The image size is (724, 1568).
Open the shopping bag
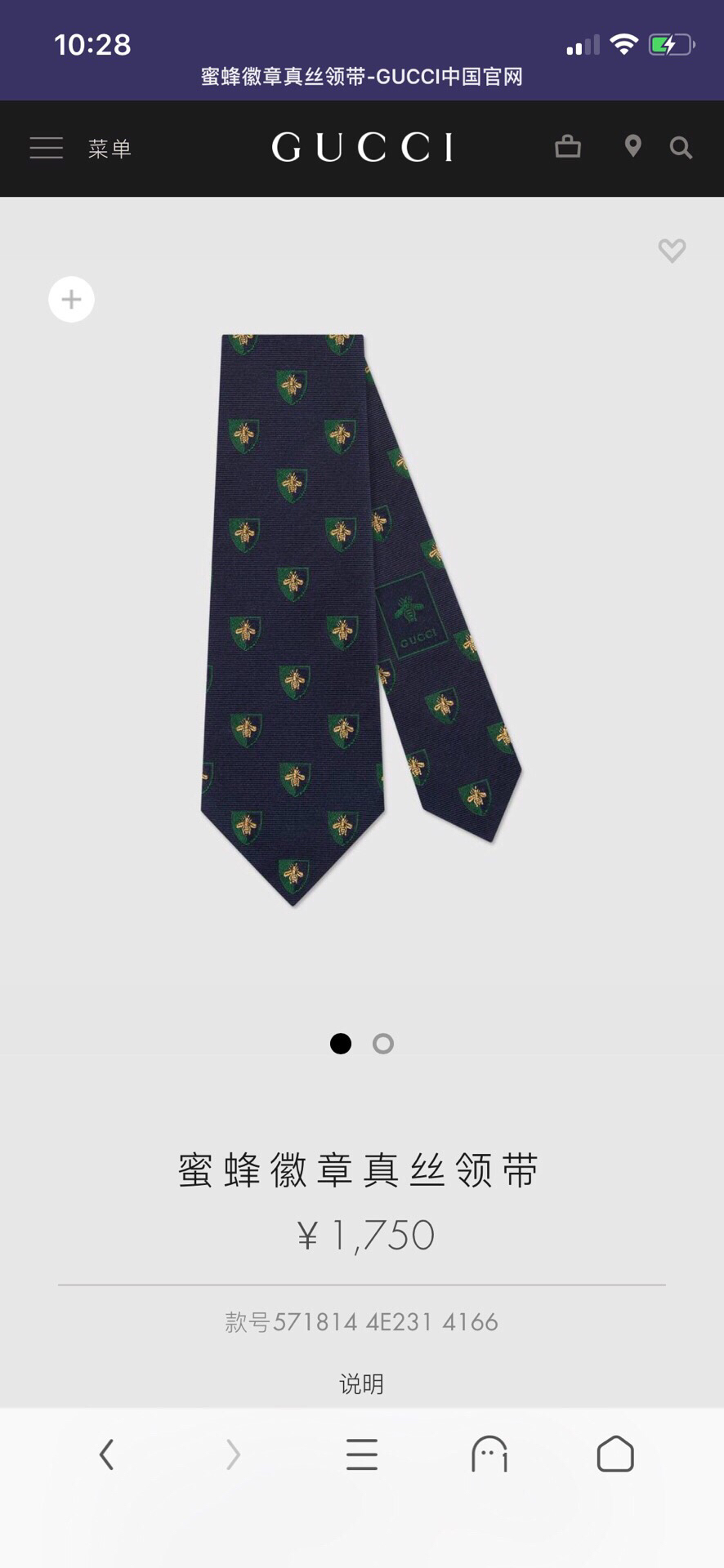(x=567, y=147)
